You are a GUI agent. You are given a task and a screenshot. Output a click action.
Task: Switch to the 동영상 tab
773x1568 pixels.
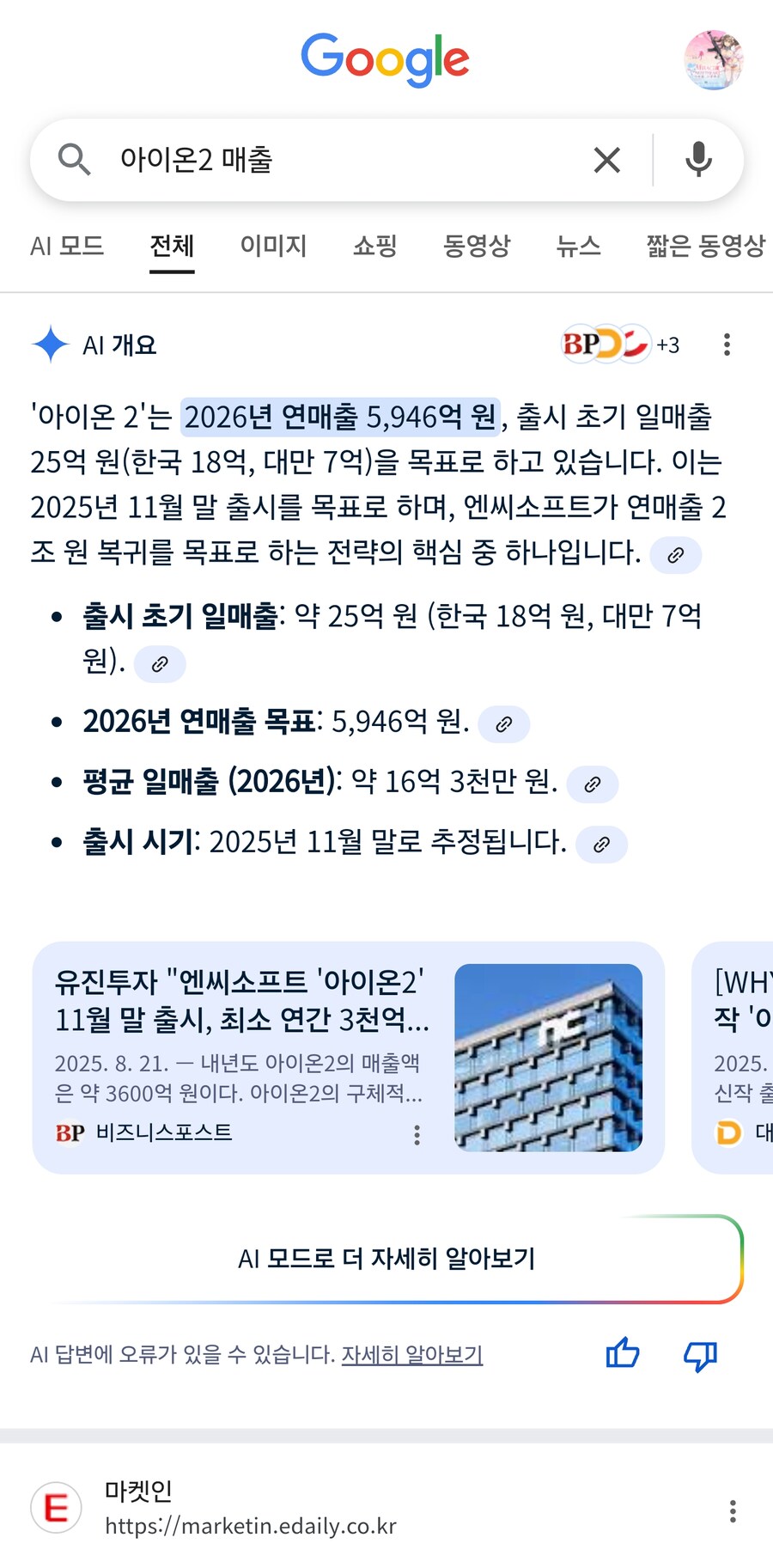(477, 247)
